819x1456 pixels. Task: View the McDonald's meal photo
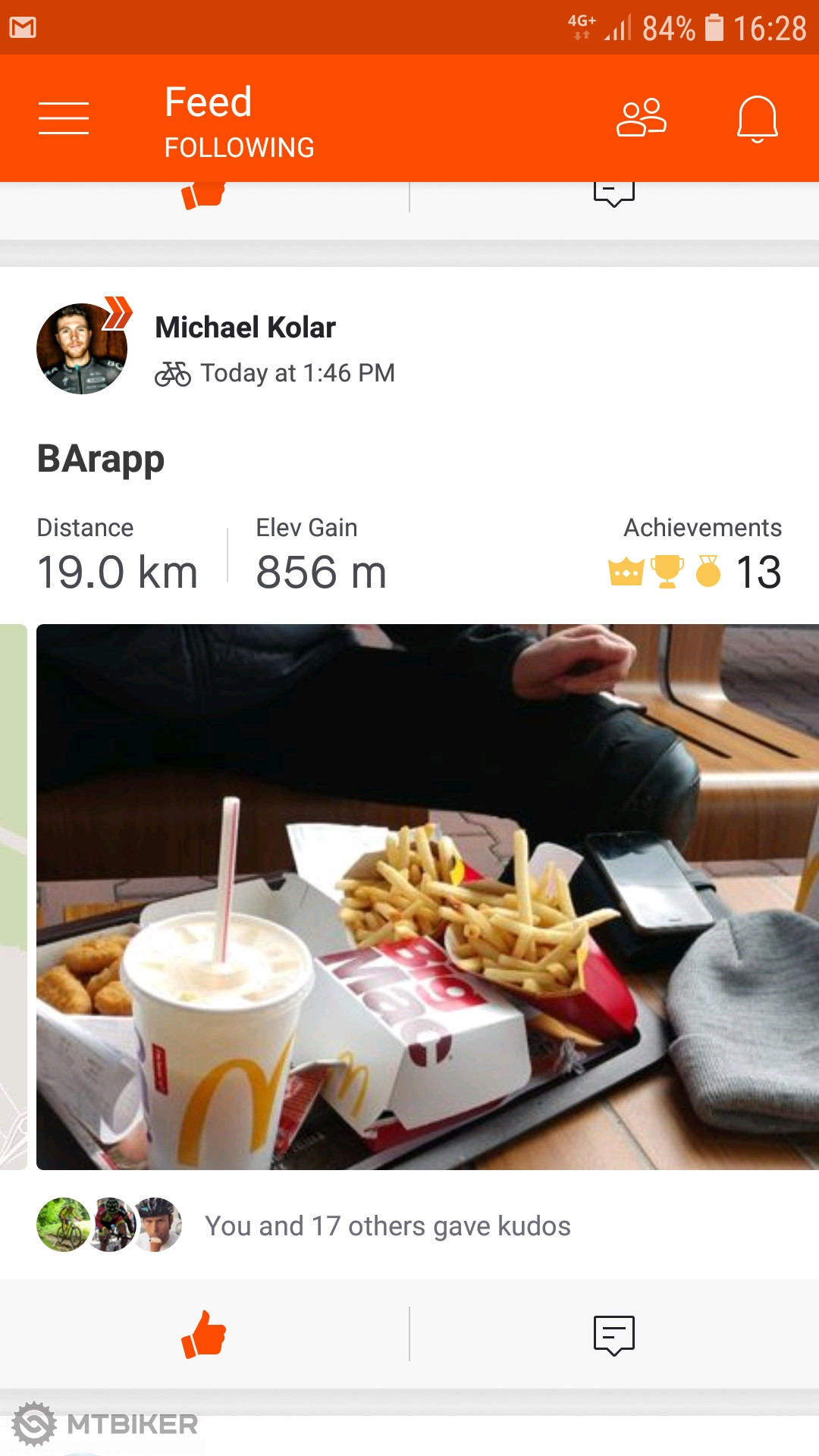coord(427,896)
